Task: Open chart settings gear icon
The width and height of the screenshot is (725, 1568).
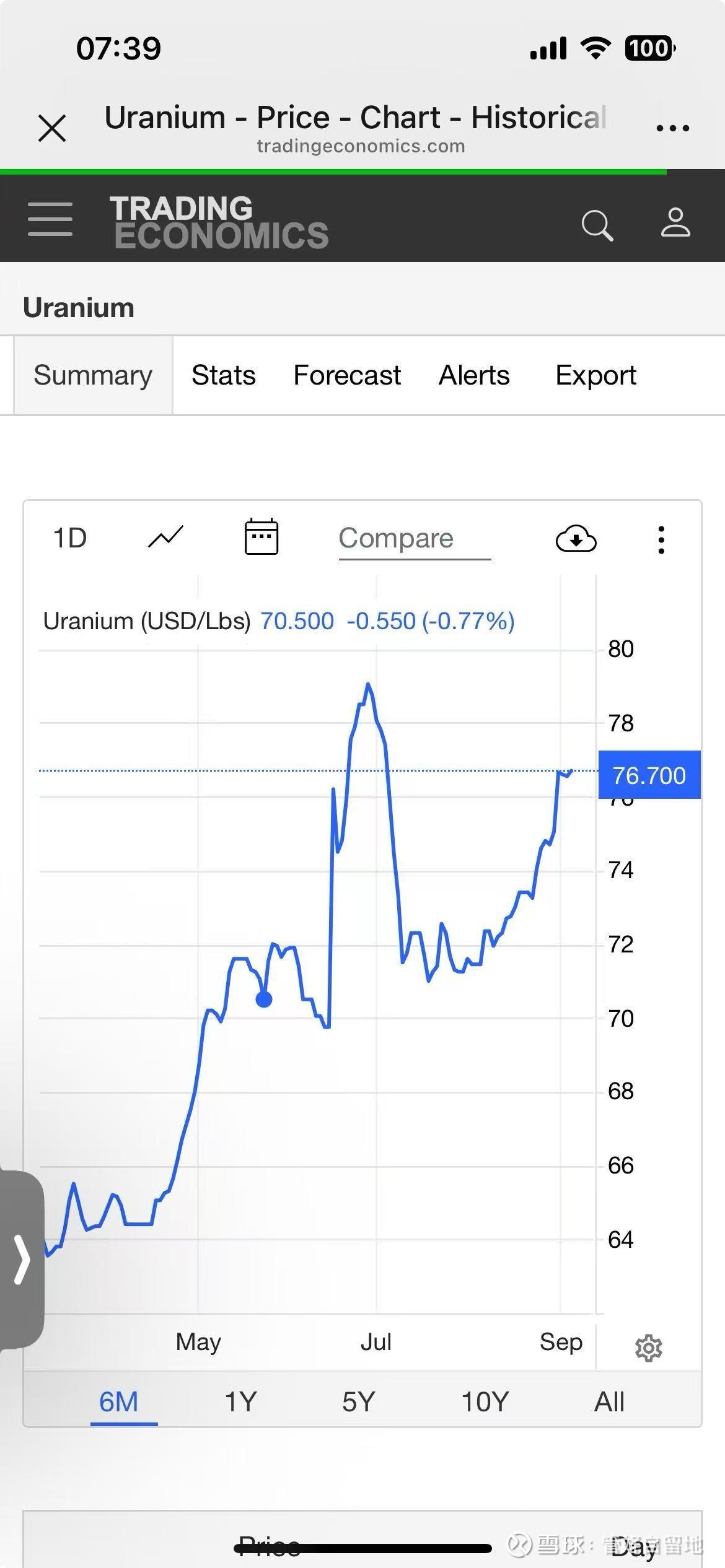Action: [649, 1348]
